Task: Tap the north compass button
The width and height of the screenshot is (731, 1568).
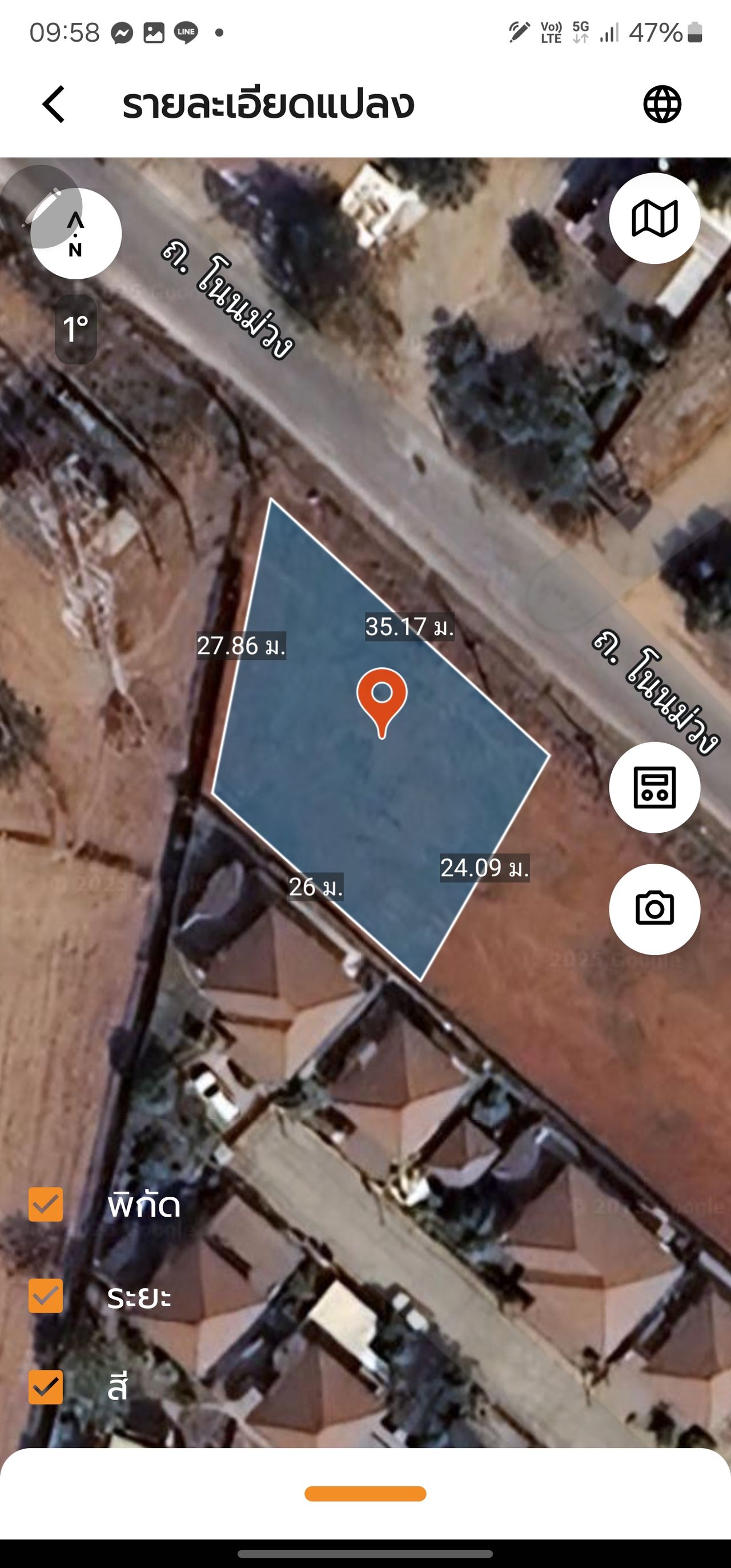Action: pos(76,234)
